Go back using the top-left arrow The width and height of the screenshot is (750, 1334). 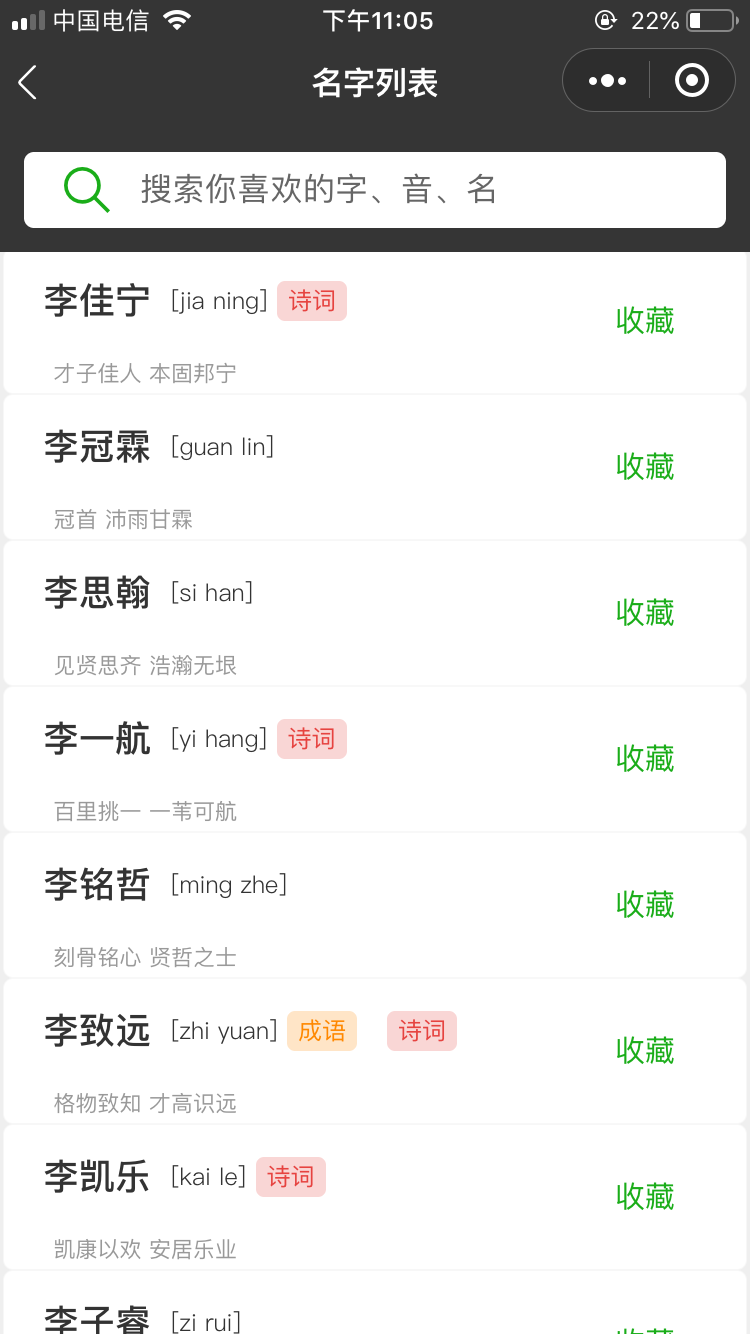(x=28, y=82)
